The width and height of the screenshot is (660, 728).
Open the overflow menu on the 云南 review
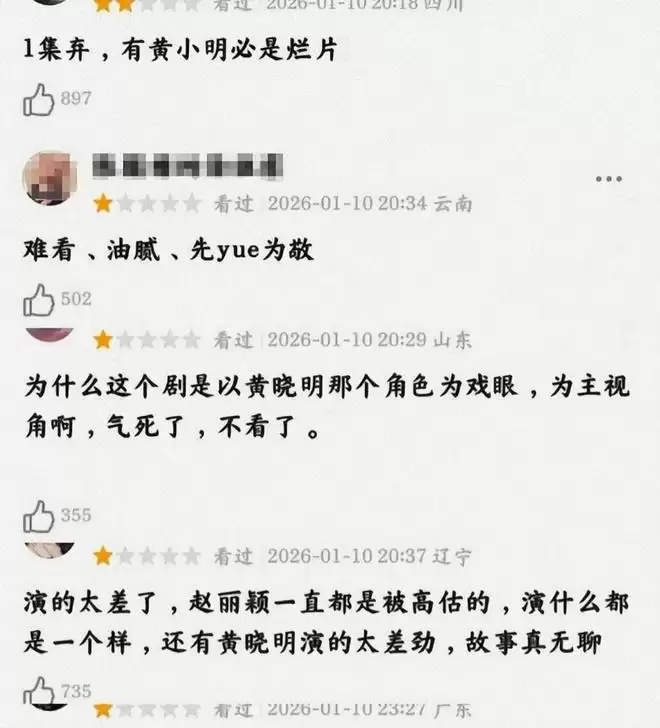pos(608,179)
